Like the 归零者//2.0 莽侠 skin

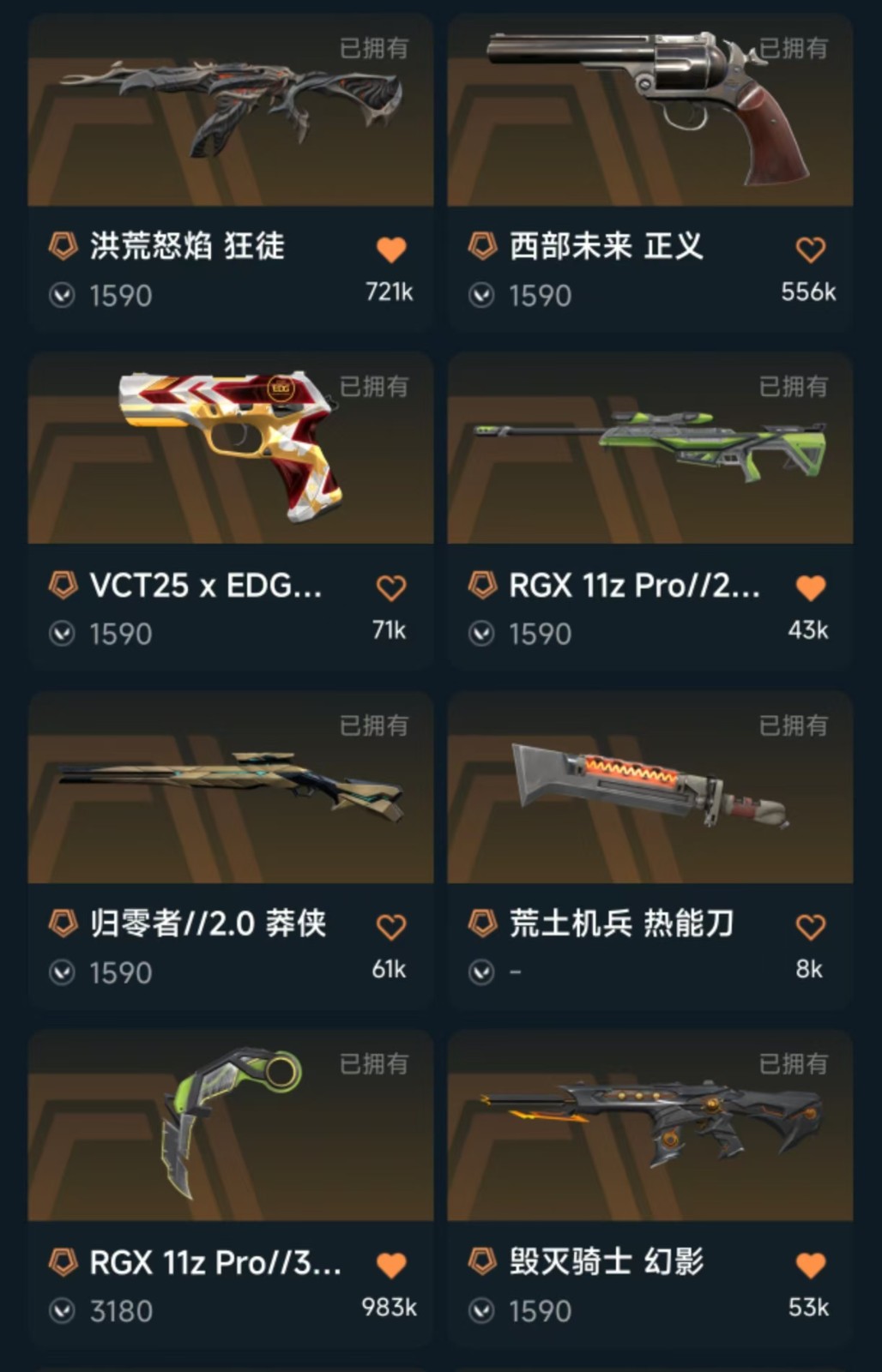pos(391,927)
